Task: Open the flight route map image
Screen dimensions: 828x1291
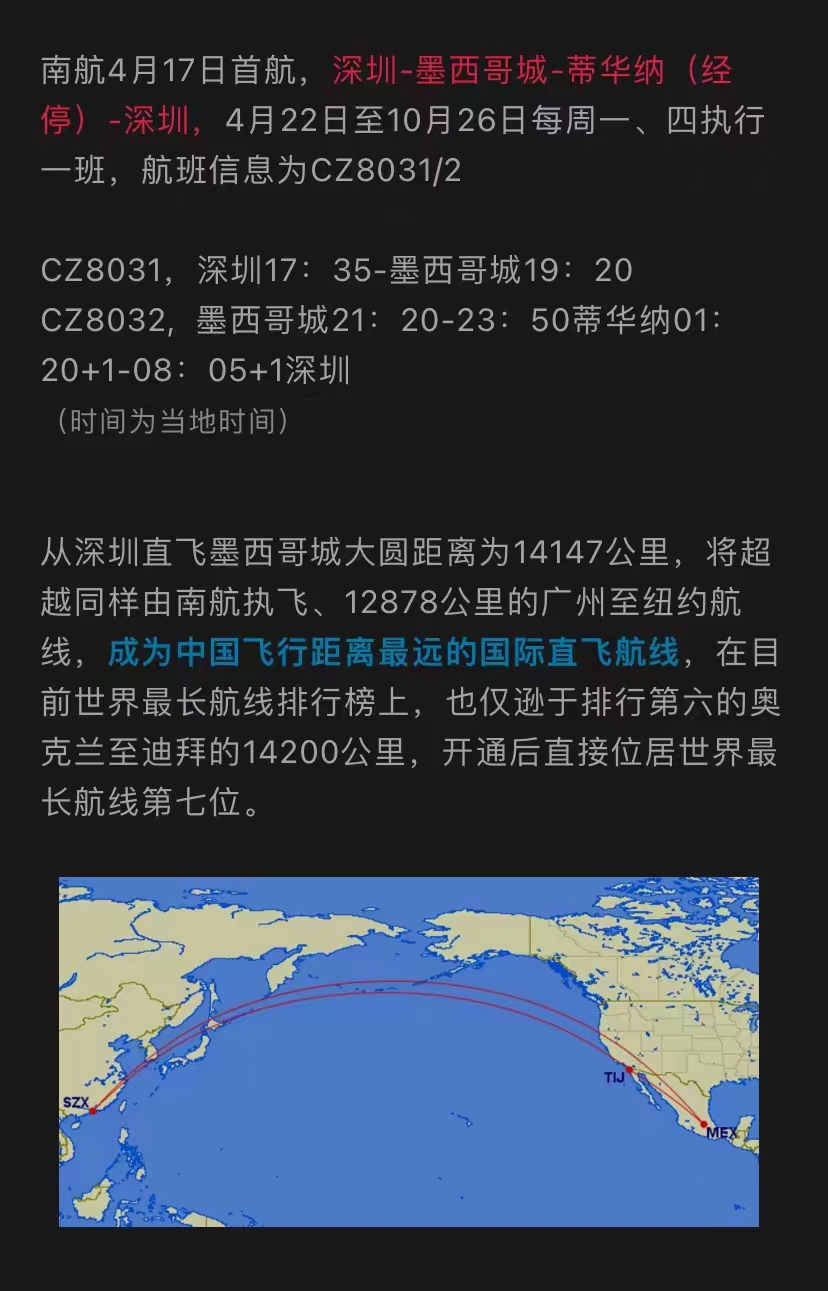Action: point(408,1051)
